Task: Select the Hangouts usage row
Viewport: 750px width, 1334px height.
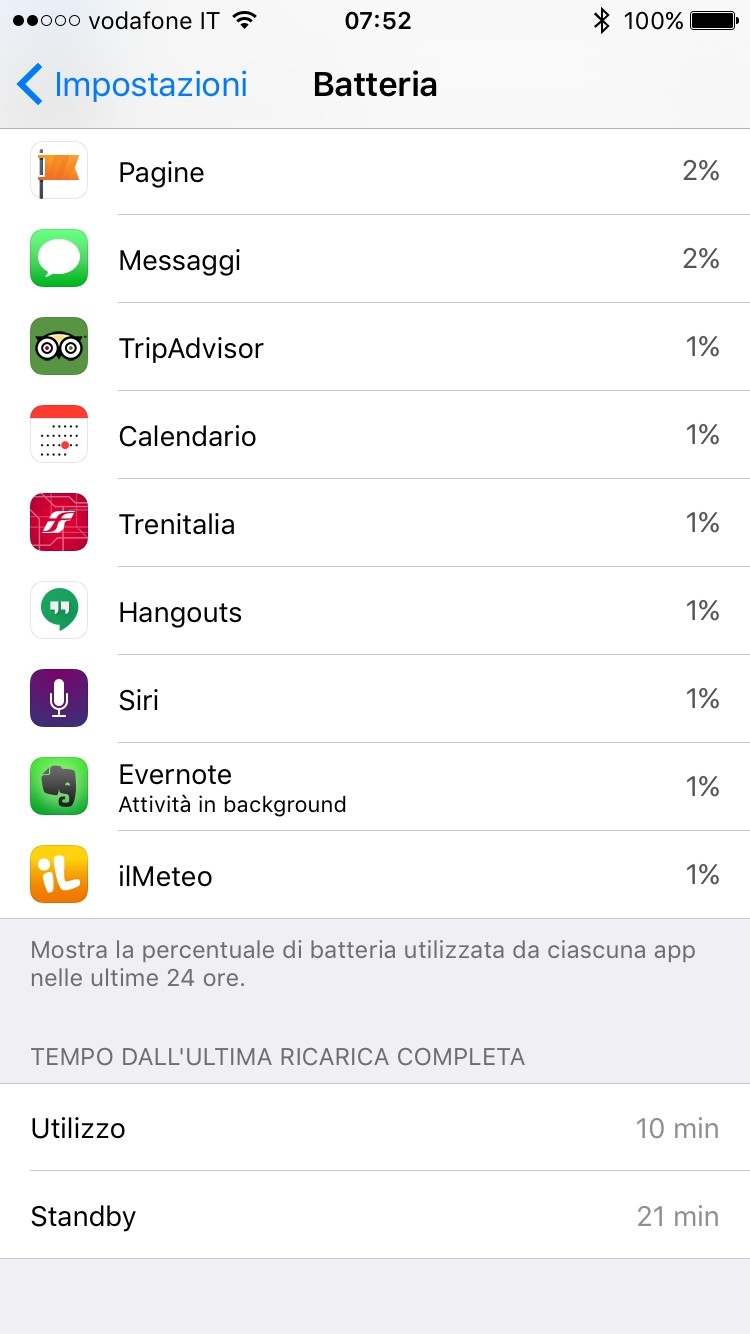Action: click(x=375, y=611)
